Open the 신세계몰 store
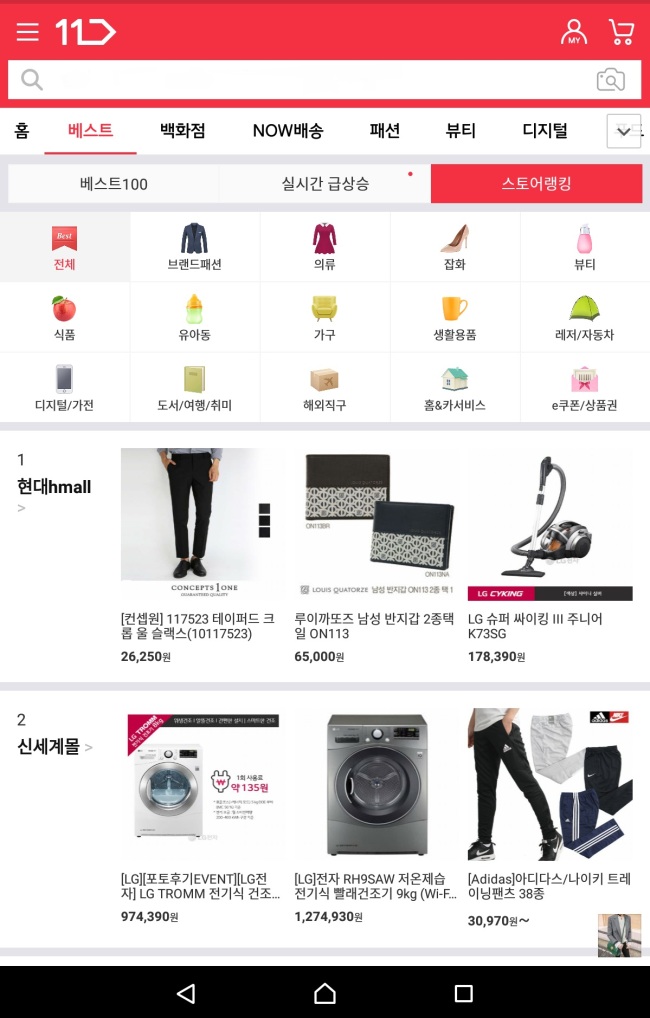 [x=55, y=747]
